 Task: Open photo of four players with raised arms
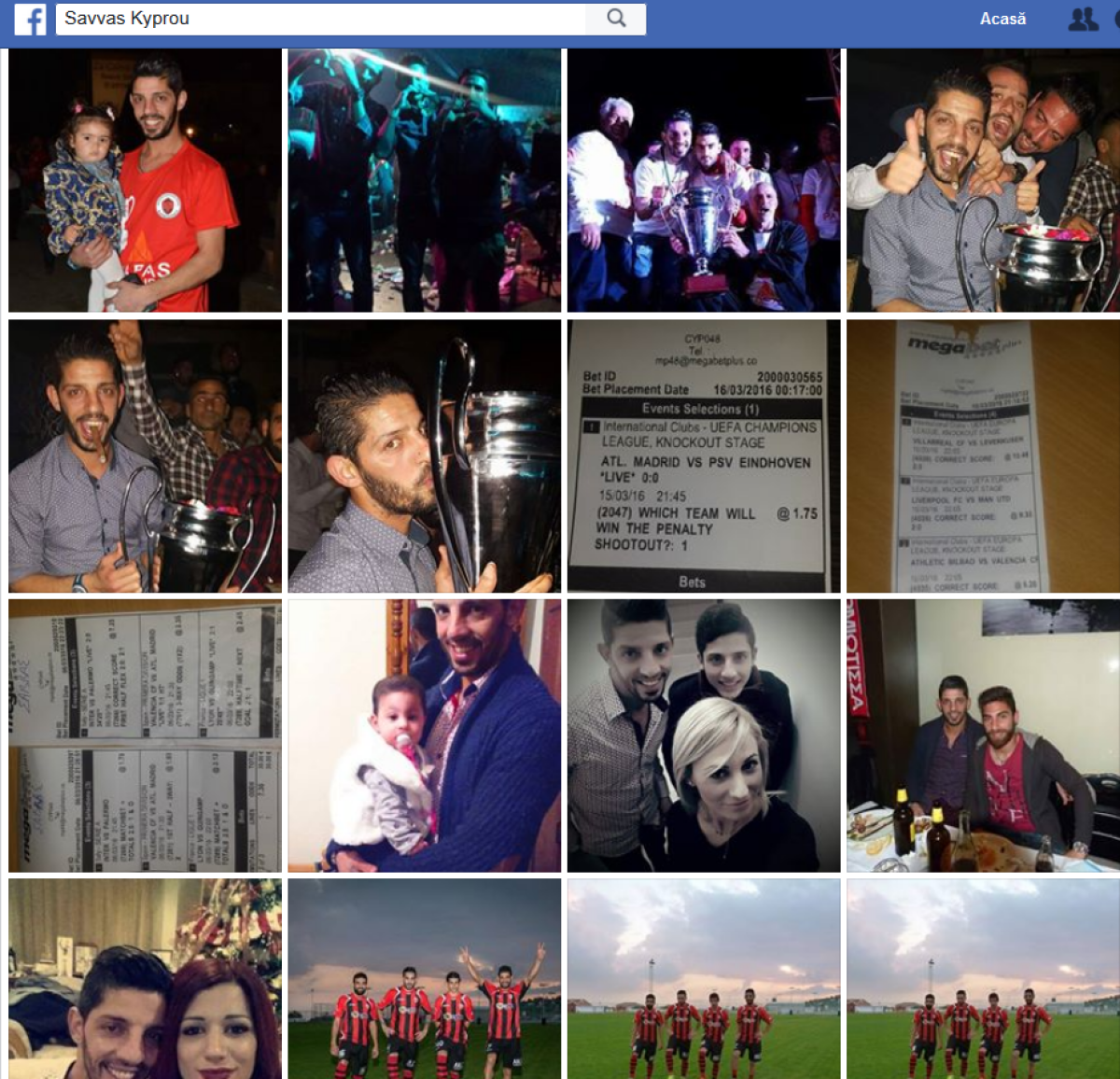(x=424, y=978)
